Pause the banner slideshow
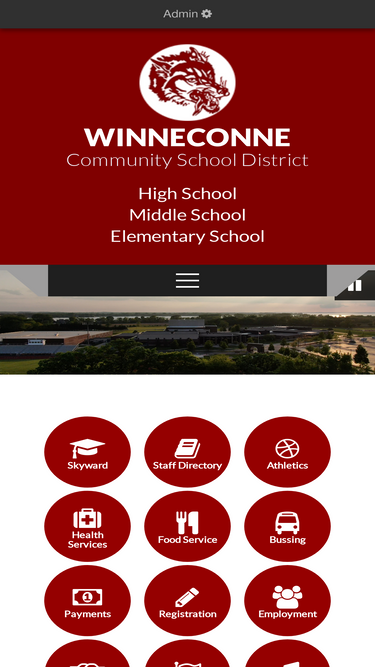This screenshot has height=667, width=375. click(355, 285)
